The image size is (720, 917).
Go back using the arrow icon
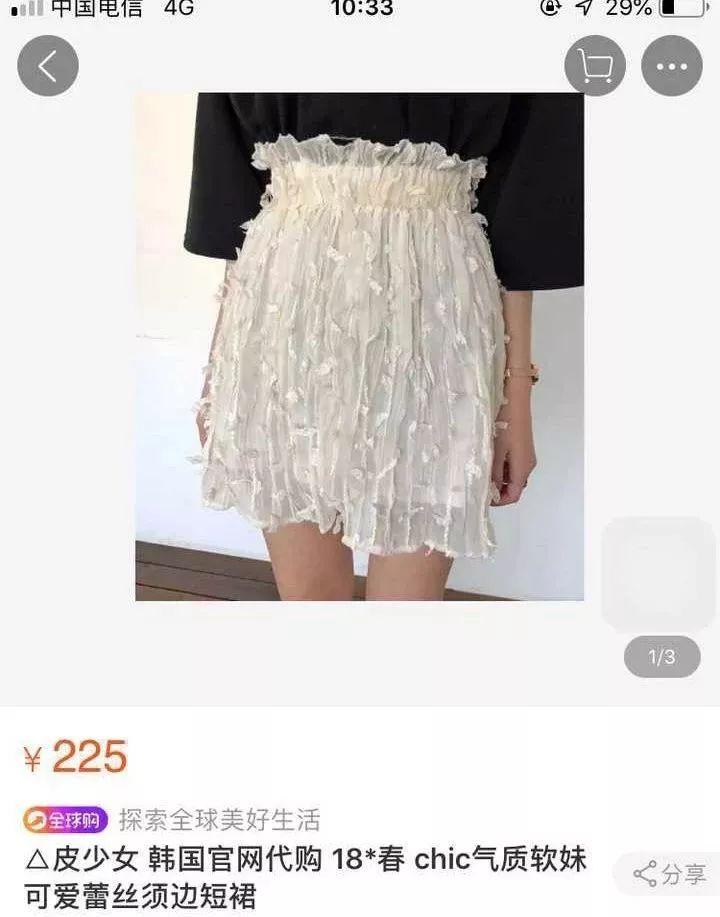(47, 66)
